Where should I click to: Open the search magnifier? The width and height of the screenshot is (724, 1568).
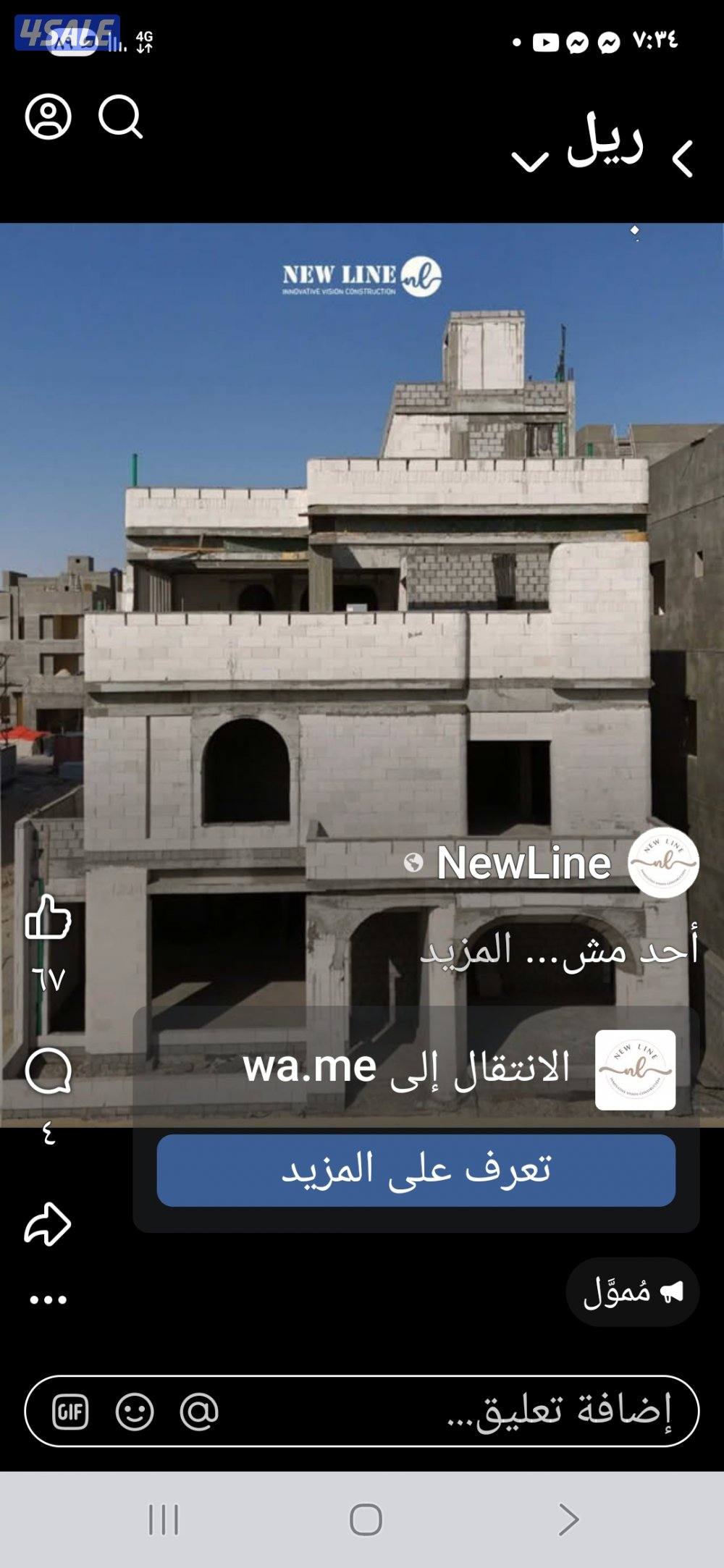[x=120, y=117]
